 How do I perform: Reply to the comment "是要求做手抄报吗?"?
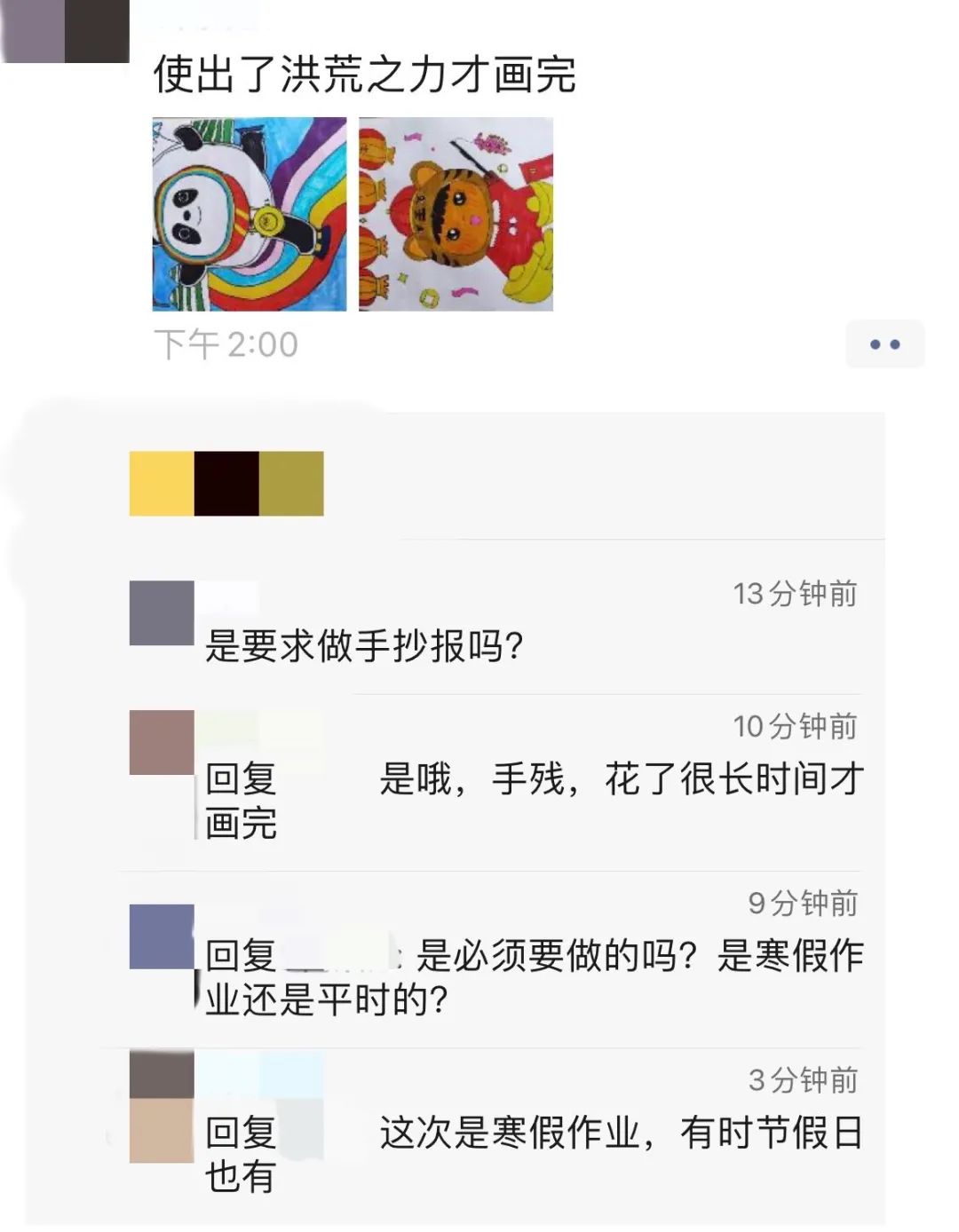pos(364,646)
